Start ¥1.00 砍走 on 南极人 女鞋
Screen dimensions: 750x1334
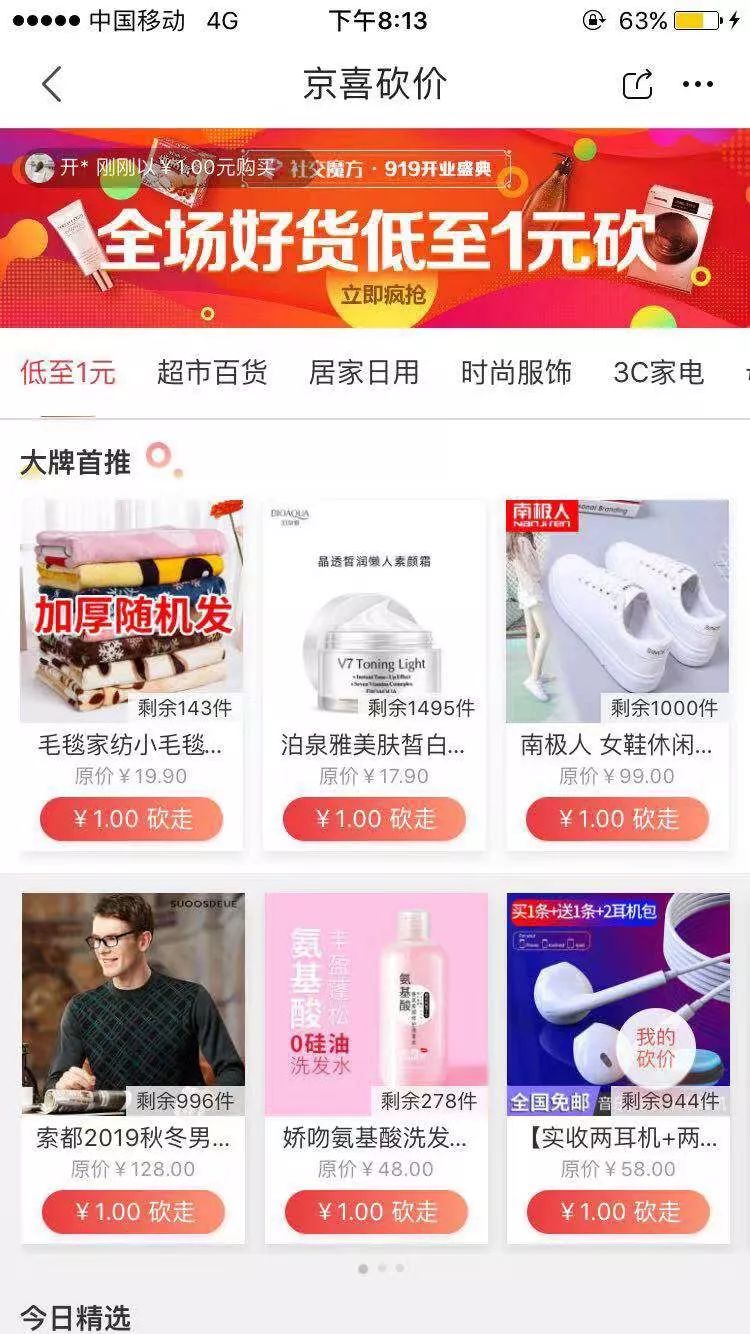617,819
